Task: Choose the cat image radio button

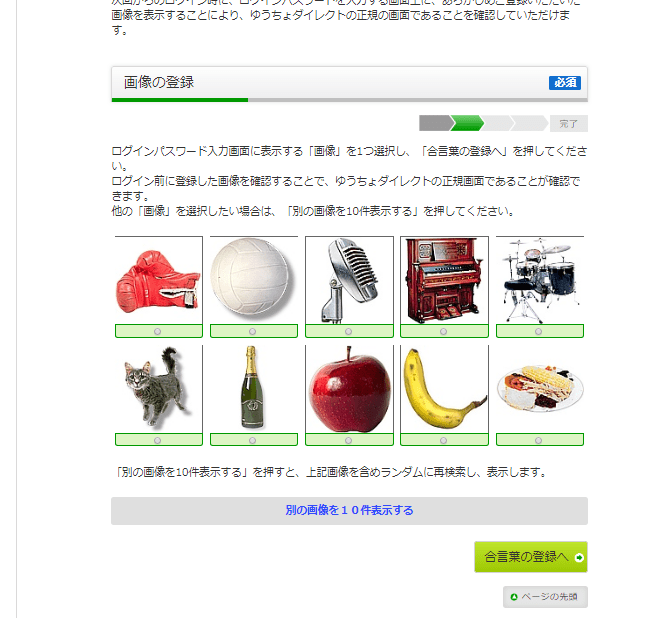Action: coord(158,440)
